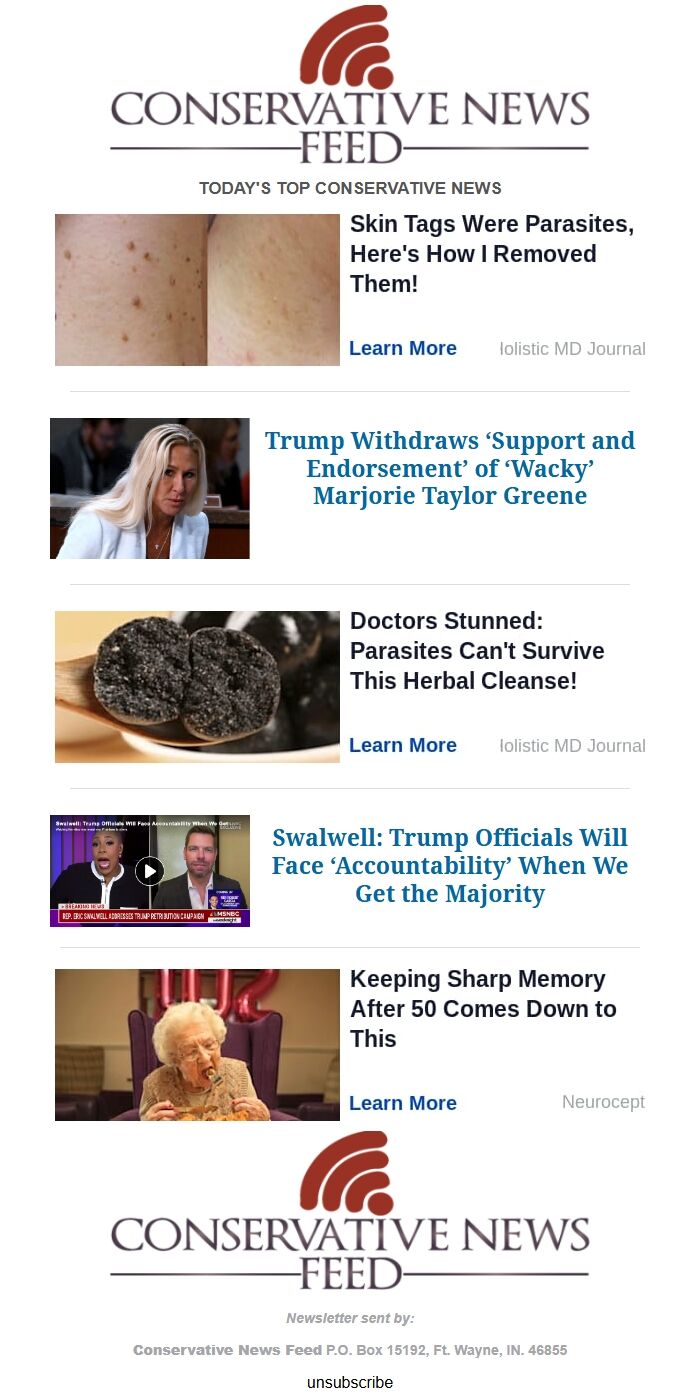This screenshot has width=700, height=1398.
Task: Open the Marjorie Taylor Greene article photo
Action: pyautogui.click(x=150, y=488)
